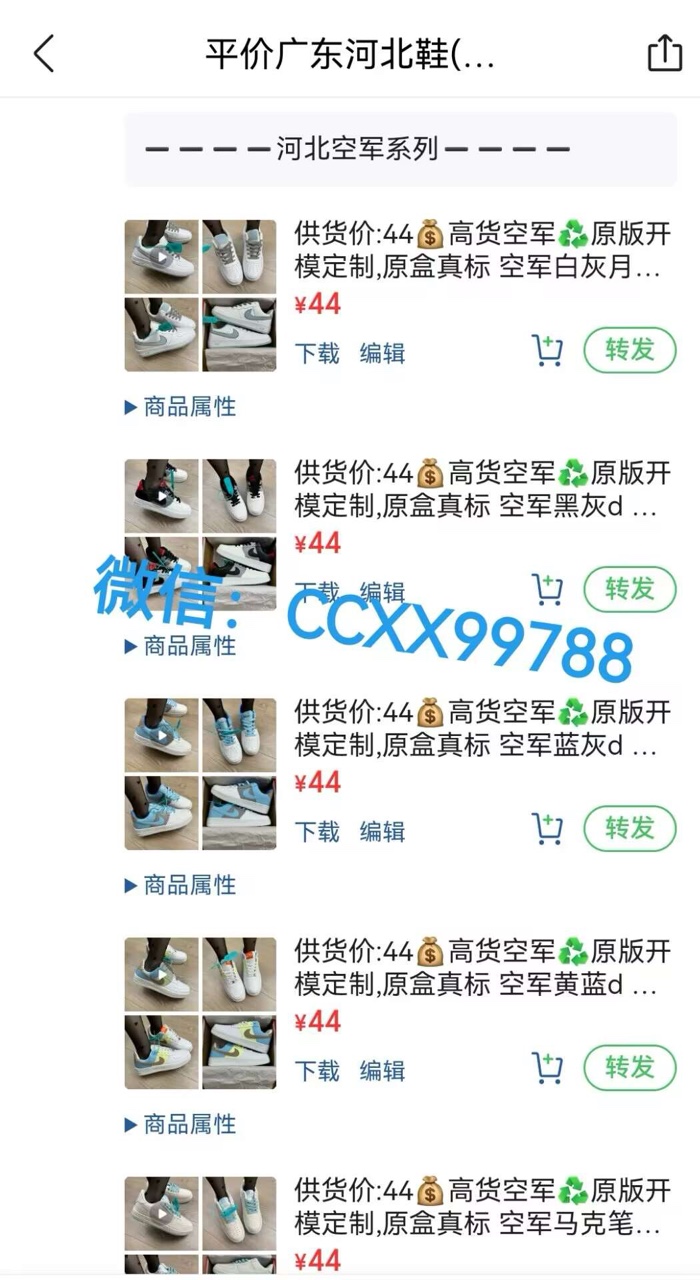Expand 商品属性 under the 空军蓝灰d item

pyautogui.click(x=181, y=885)
